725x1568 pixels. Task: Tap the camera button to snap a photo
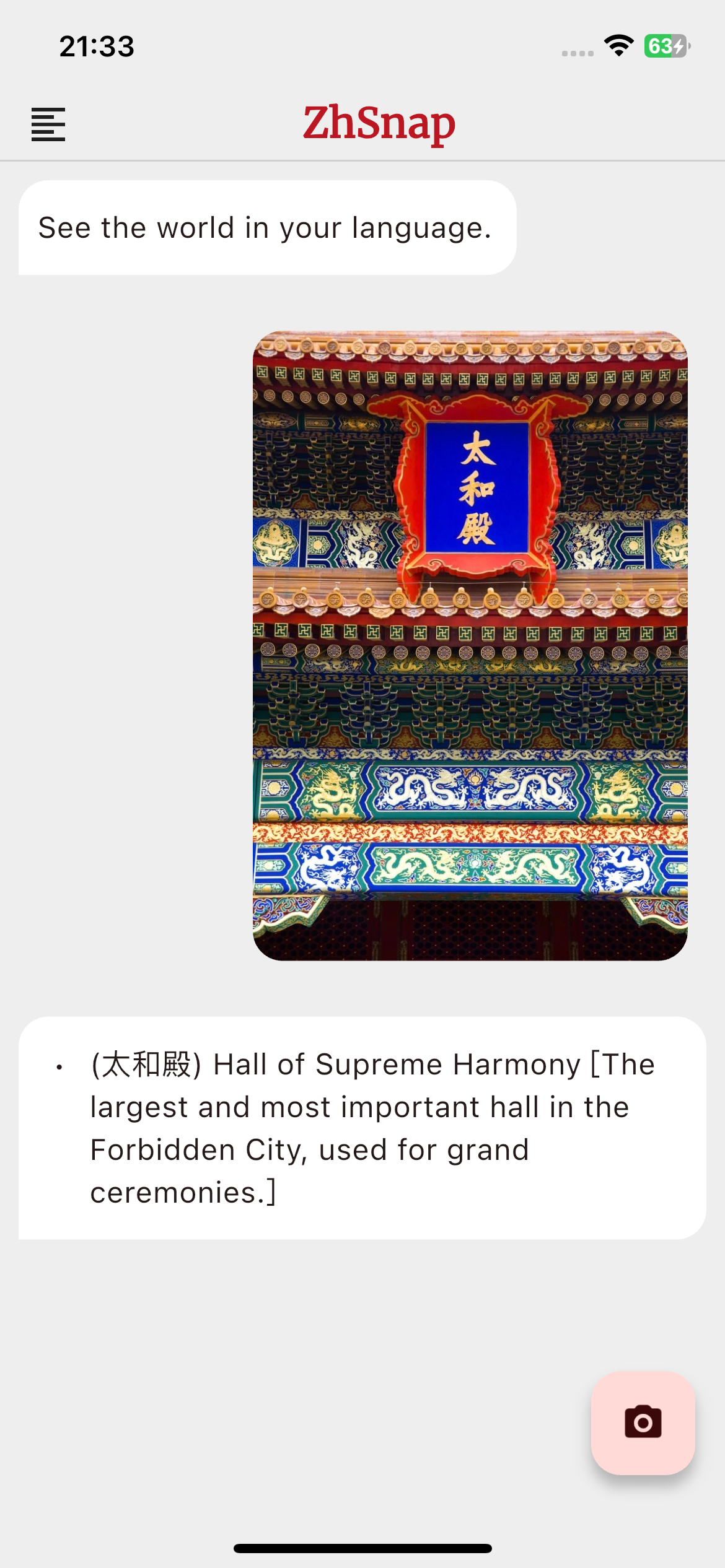pyautogui.click(x=643, y=1422)
